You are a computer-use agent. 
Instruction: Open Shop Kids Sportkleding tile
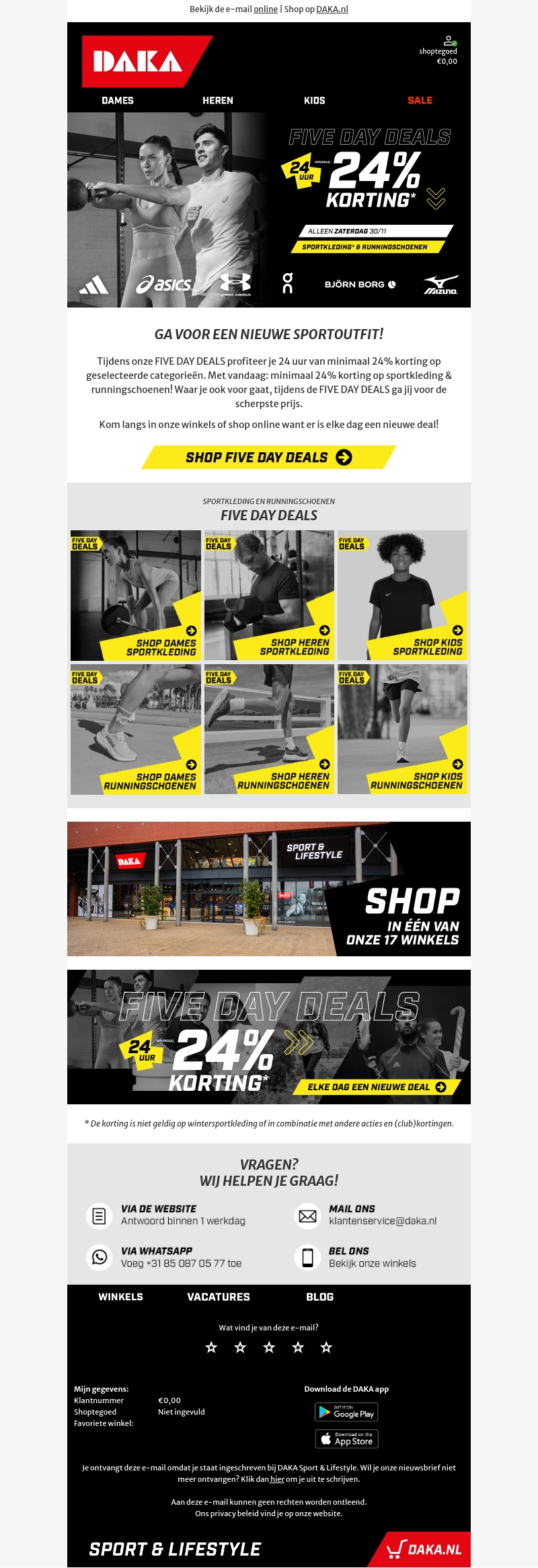[402, 596]
